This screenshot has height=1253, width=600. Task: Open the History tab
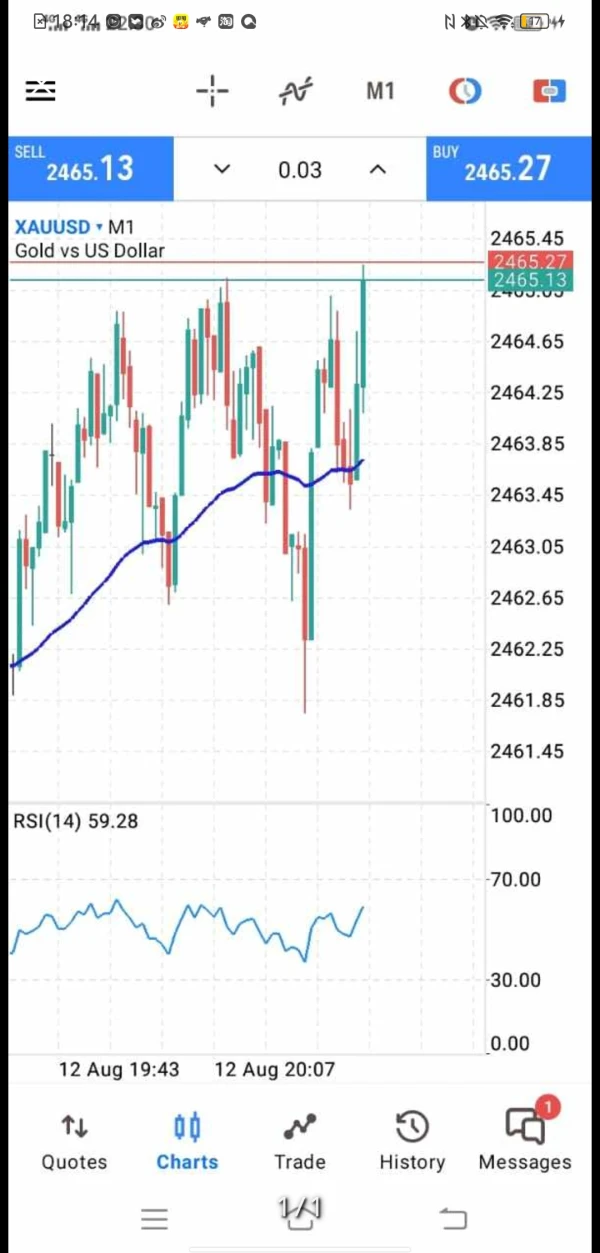coord(412,1140)
